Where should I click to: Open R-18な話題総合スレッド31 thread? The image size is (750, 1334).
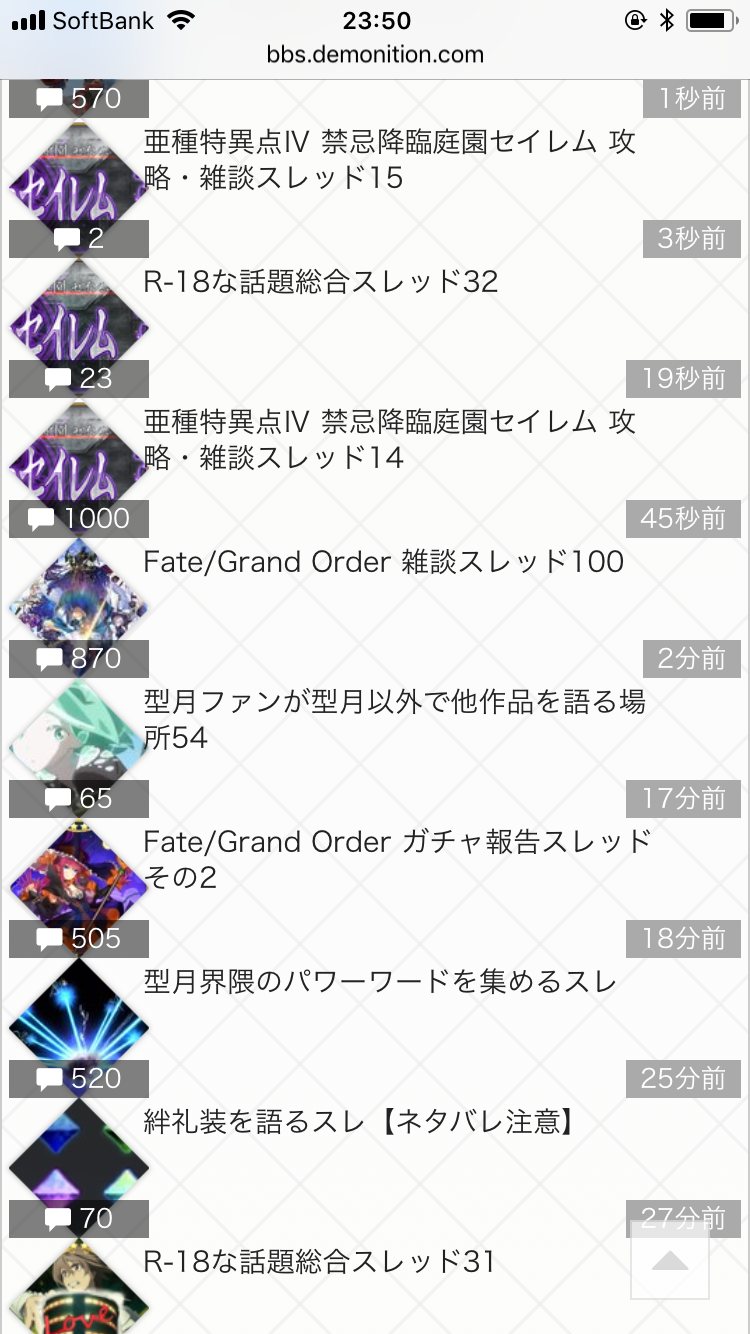(320, 1262)
